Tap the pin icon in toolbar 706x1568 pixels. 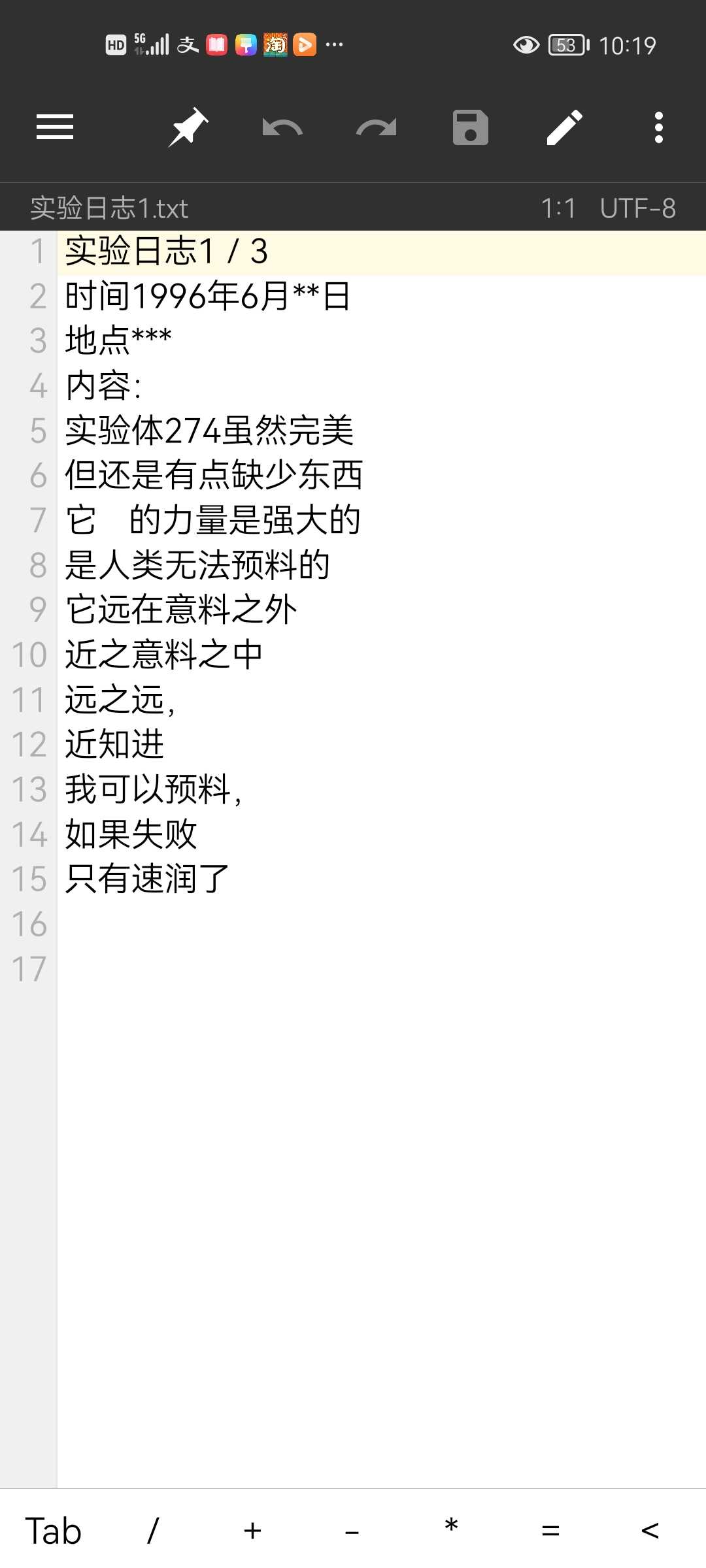coord(188,127)
